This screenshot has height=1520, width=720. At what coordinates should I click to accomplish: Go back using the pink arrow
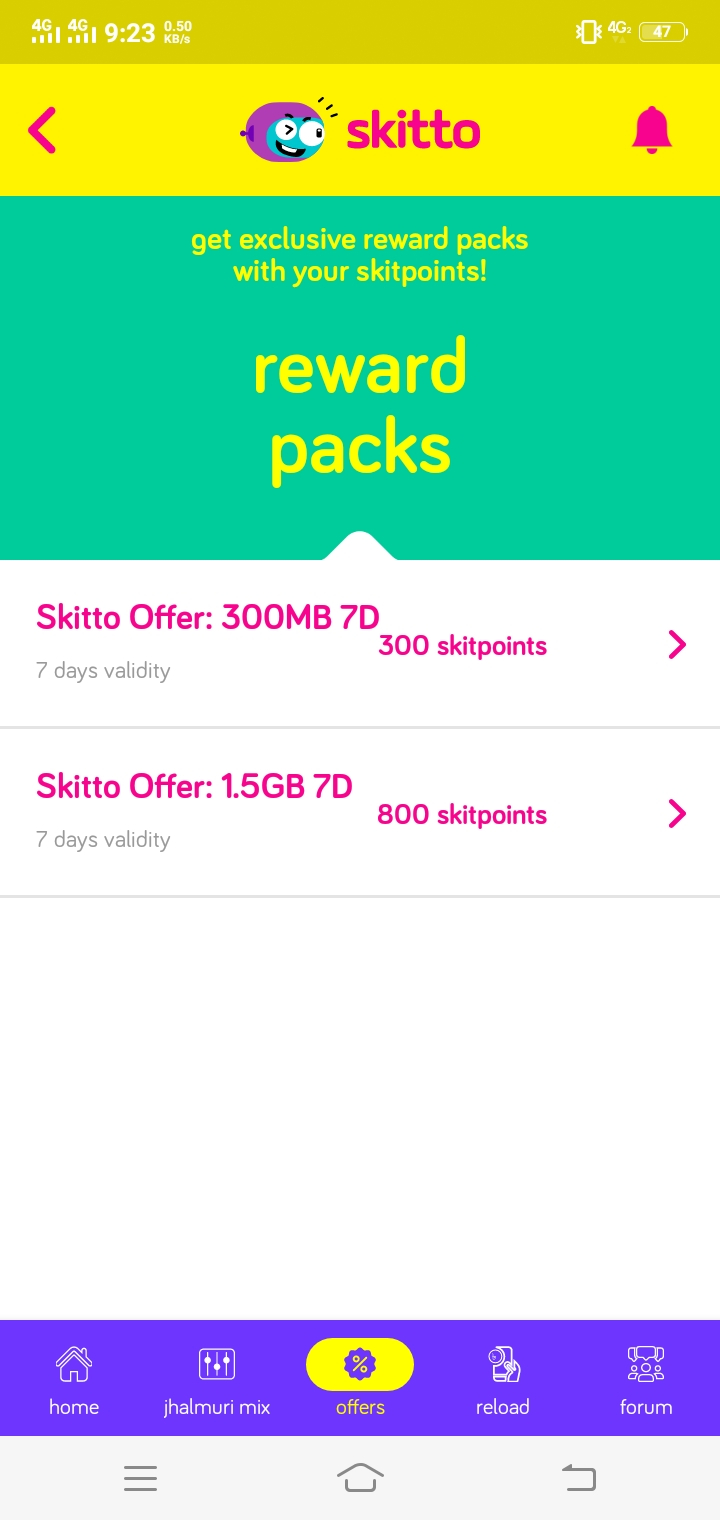(42, 131)
